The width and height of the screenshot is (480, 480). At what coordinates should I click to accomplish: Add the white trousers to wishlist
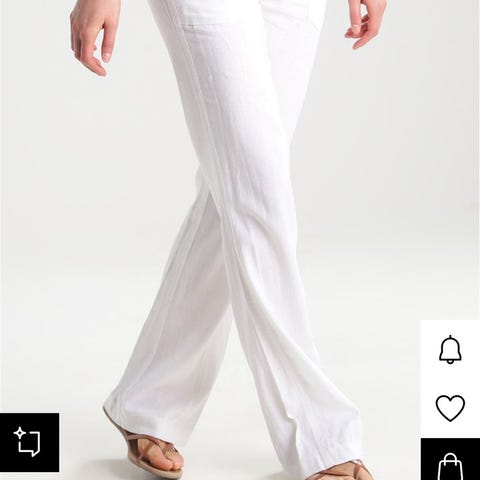pyautogui.click(x=450, y=408)
